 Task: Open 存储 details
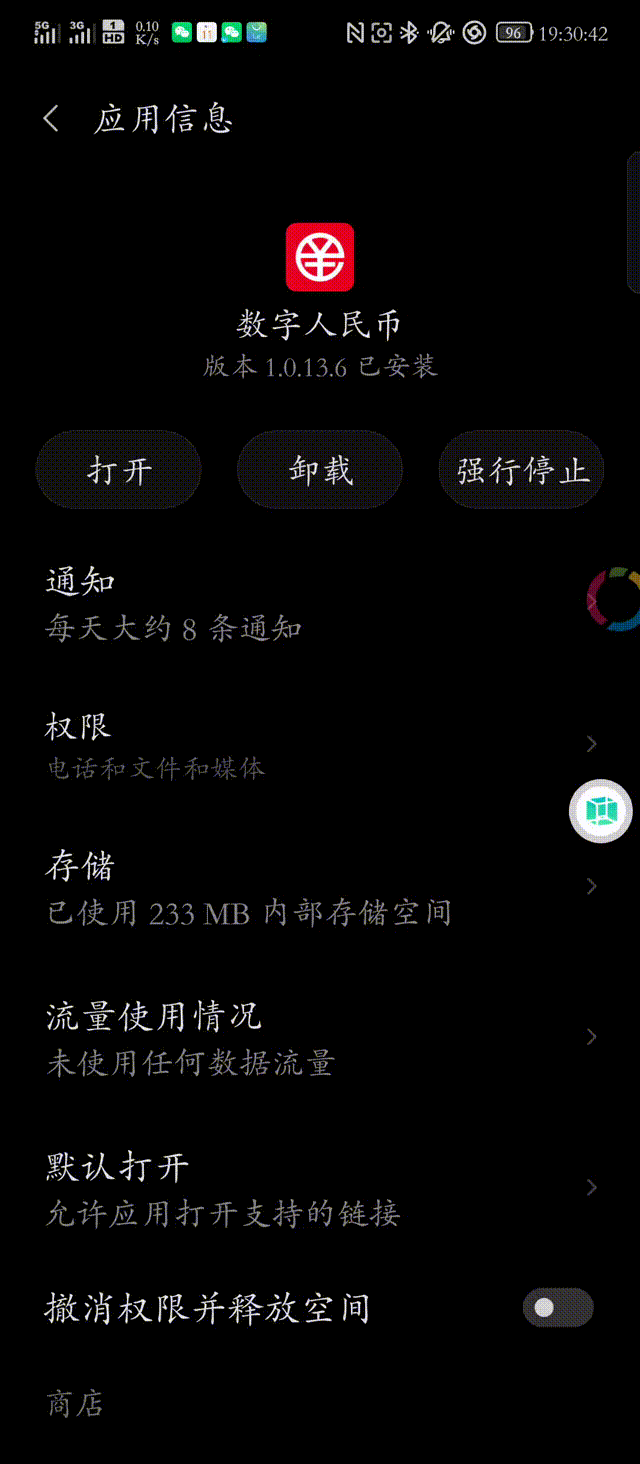pos(320,887)
